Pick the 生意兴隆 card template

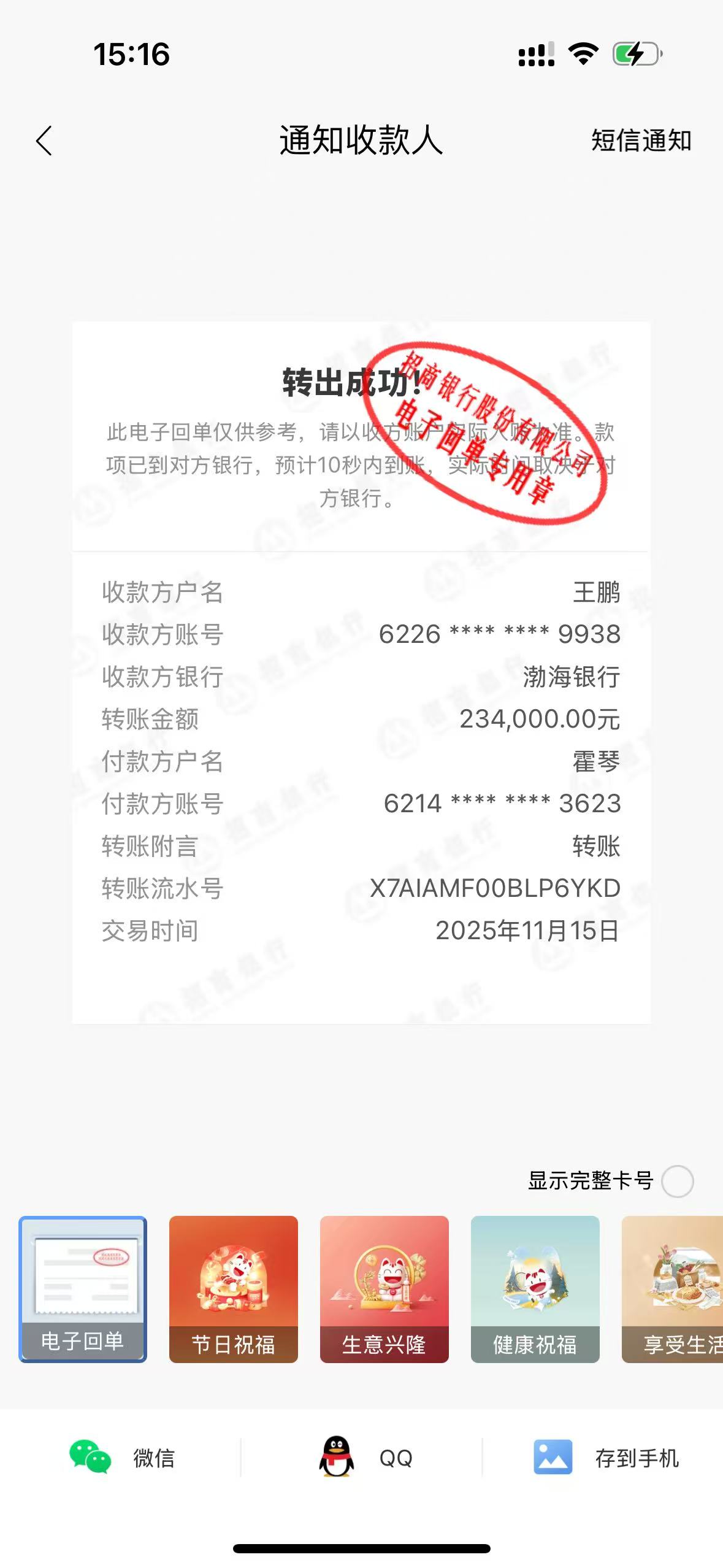384,1289
